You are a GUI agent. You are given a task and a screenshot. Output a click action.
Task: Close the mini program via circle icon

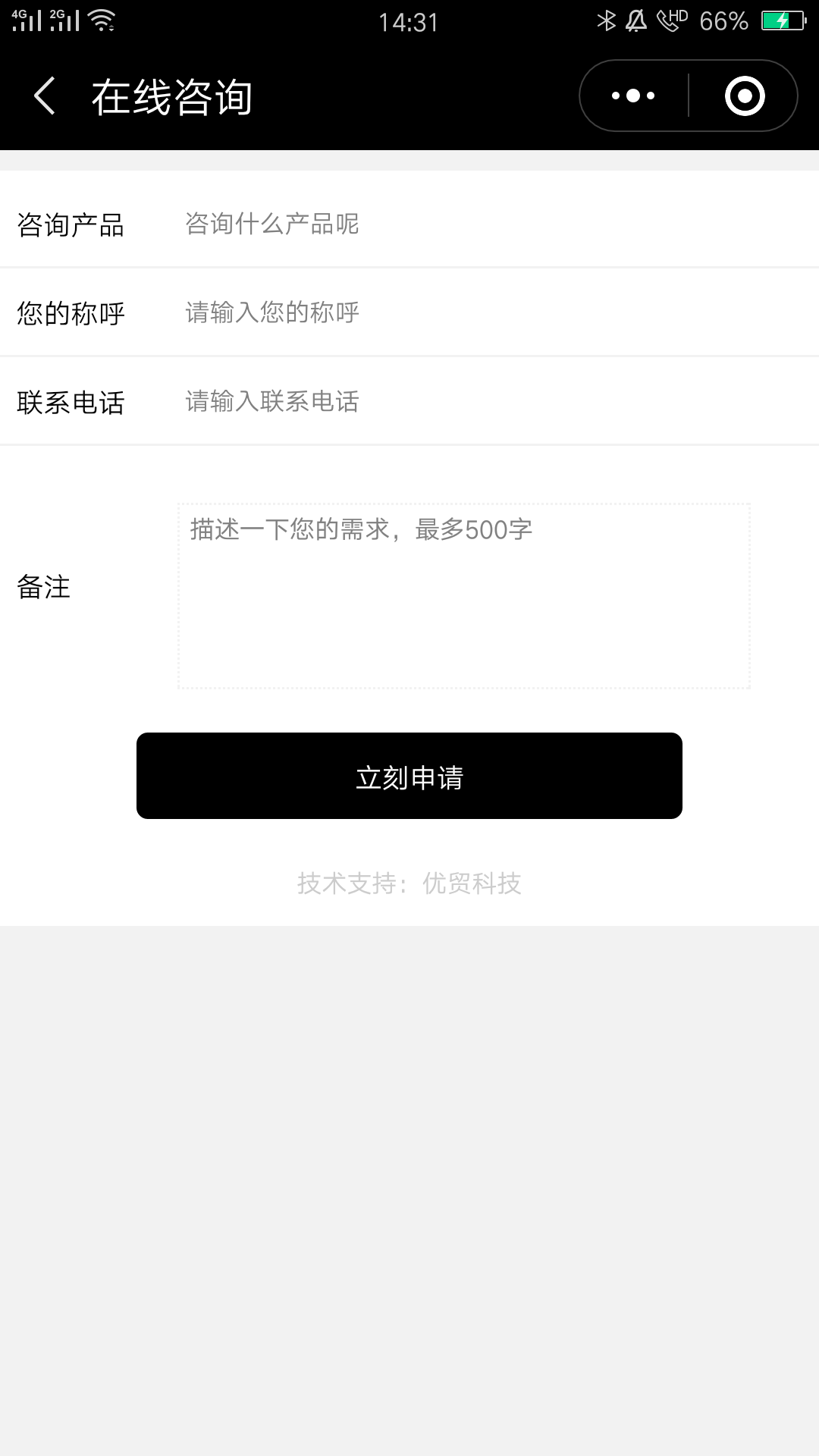point(744,96)
